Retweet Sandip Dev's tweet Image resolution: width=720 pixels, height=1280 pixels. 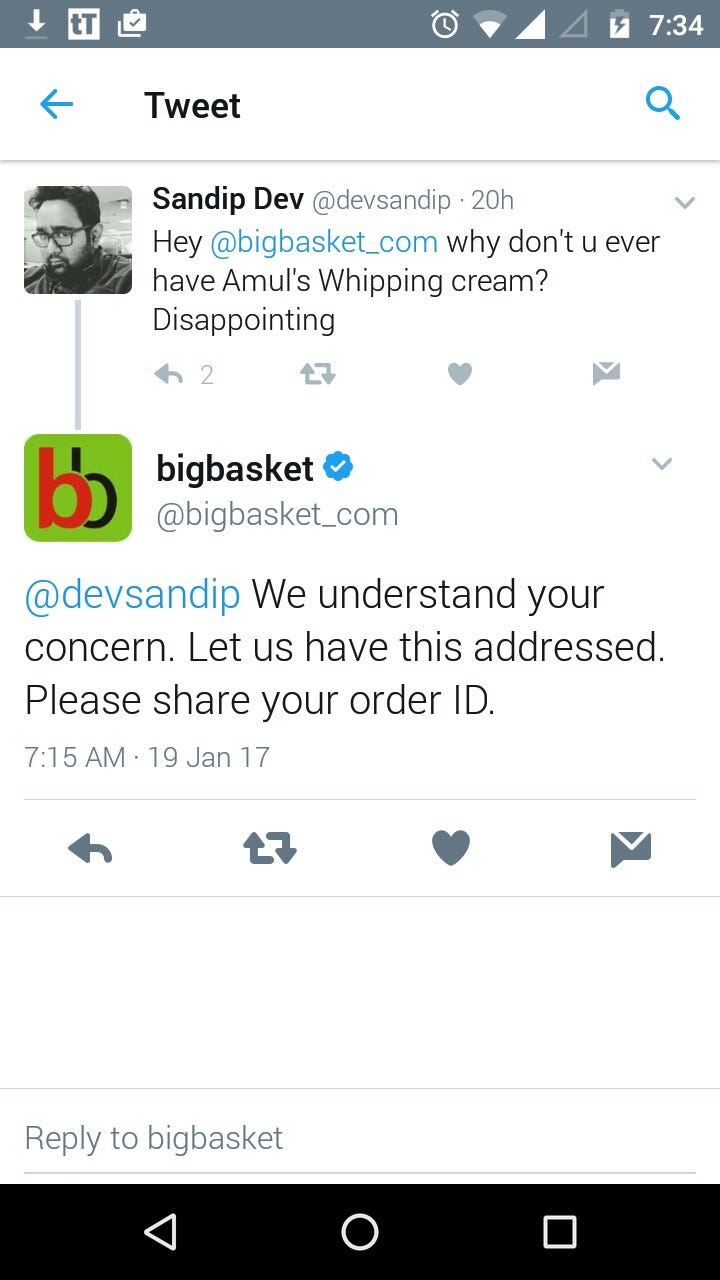[x=318, y=375]
